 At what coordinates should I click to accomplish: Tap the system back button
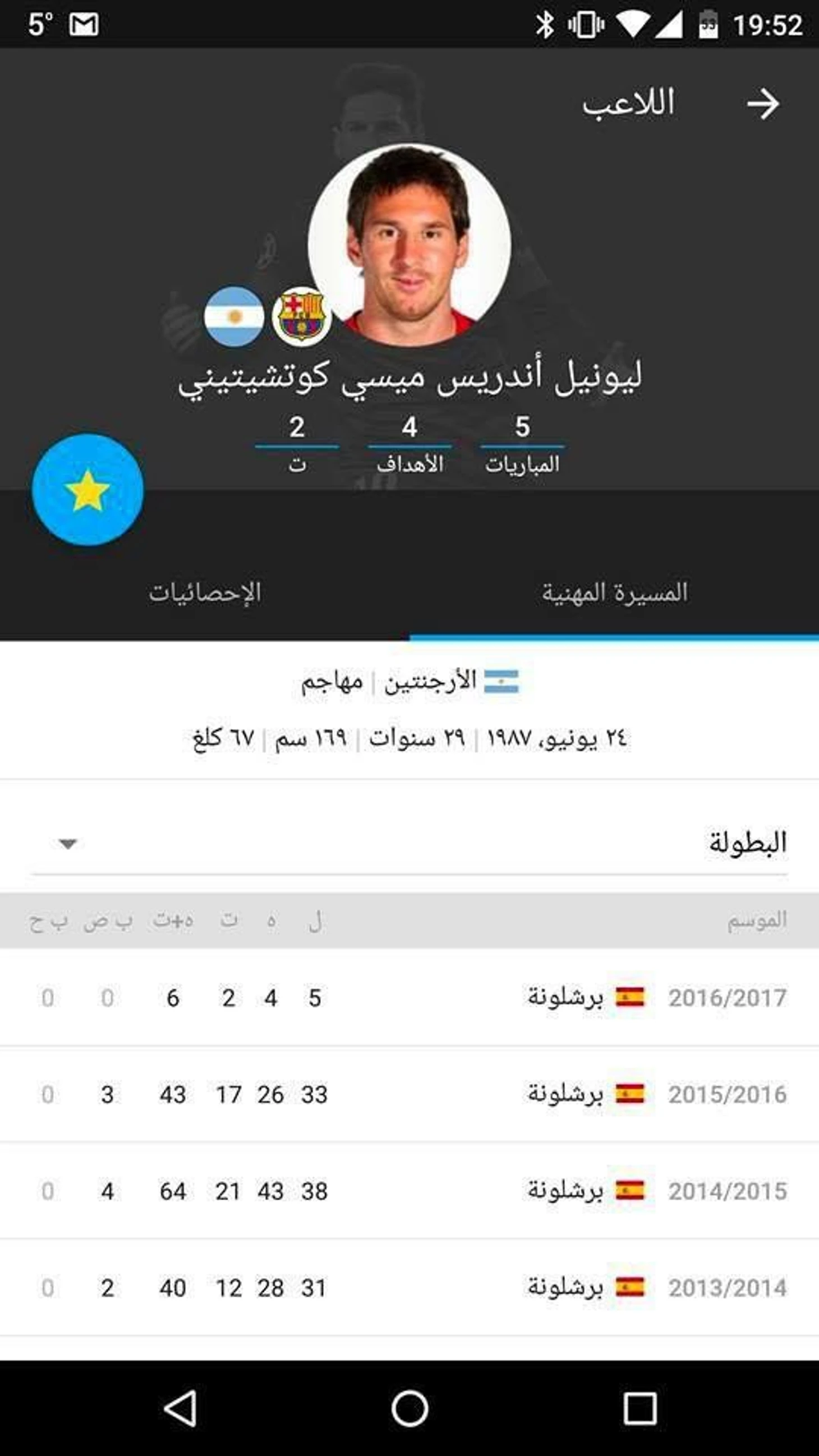[180, 1408]
